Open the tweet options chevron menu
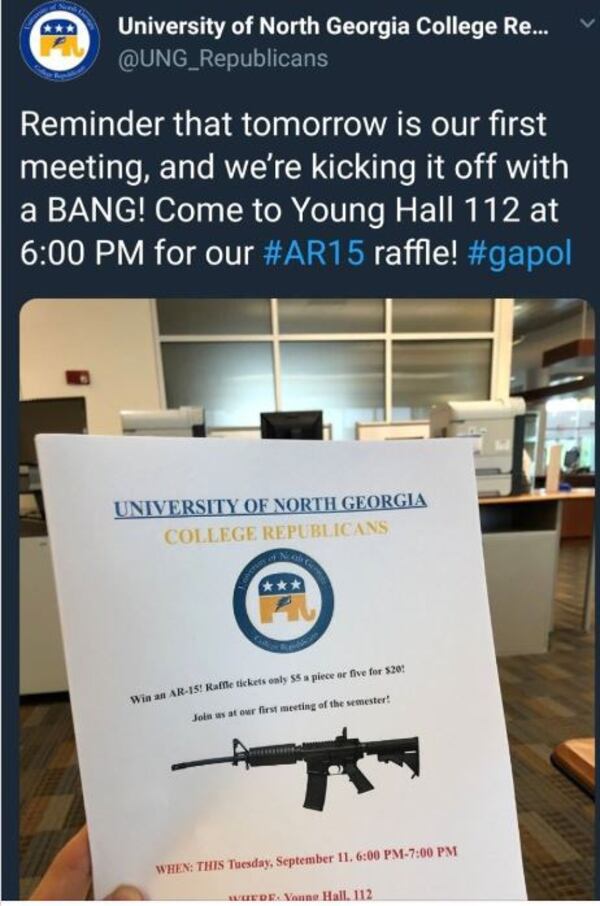 point(585,31)
